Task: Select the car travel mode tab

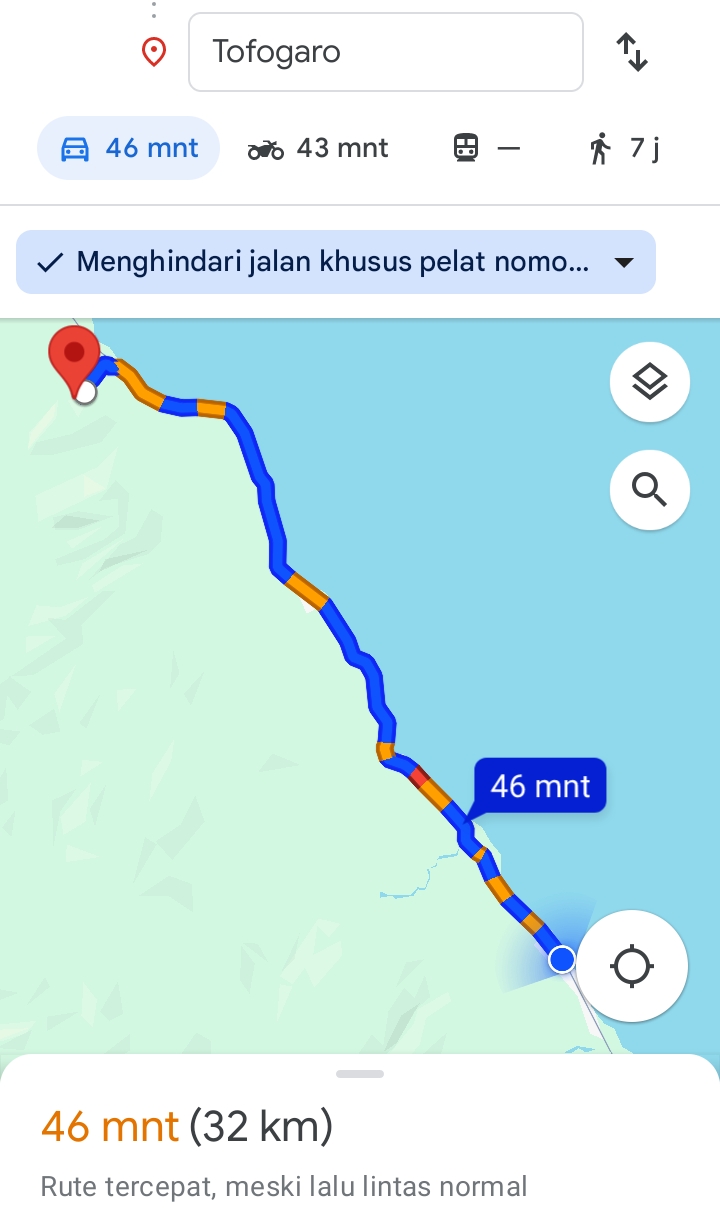Action: click(128, 148)
